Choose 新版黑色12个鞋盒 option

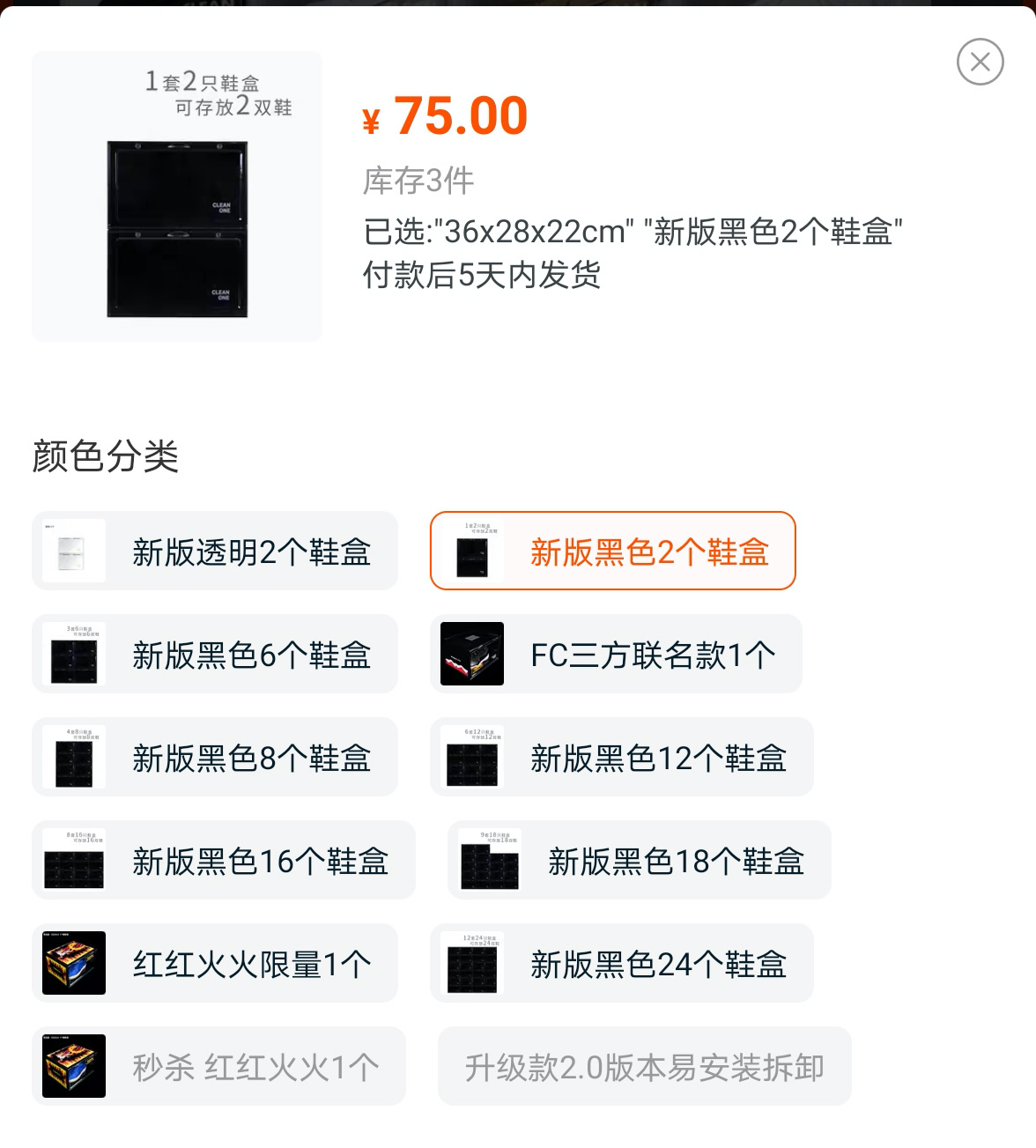pyautogui.click(x=621, y=758)
